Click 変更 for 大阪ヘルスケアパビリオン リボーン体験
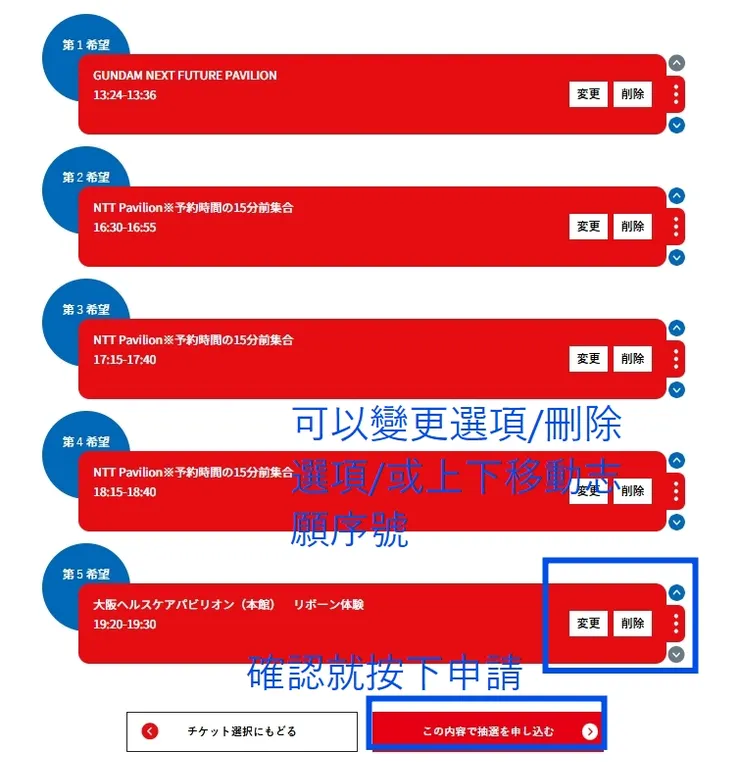Viewport: 740px width, 762px height. (x=588, y=623)
